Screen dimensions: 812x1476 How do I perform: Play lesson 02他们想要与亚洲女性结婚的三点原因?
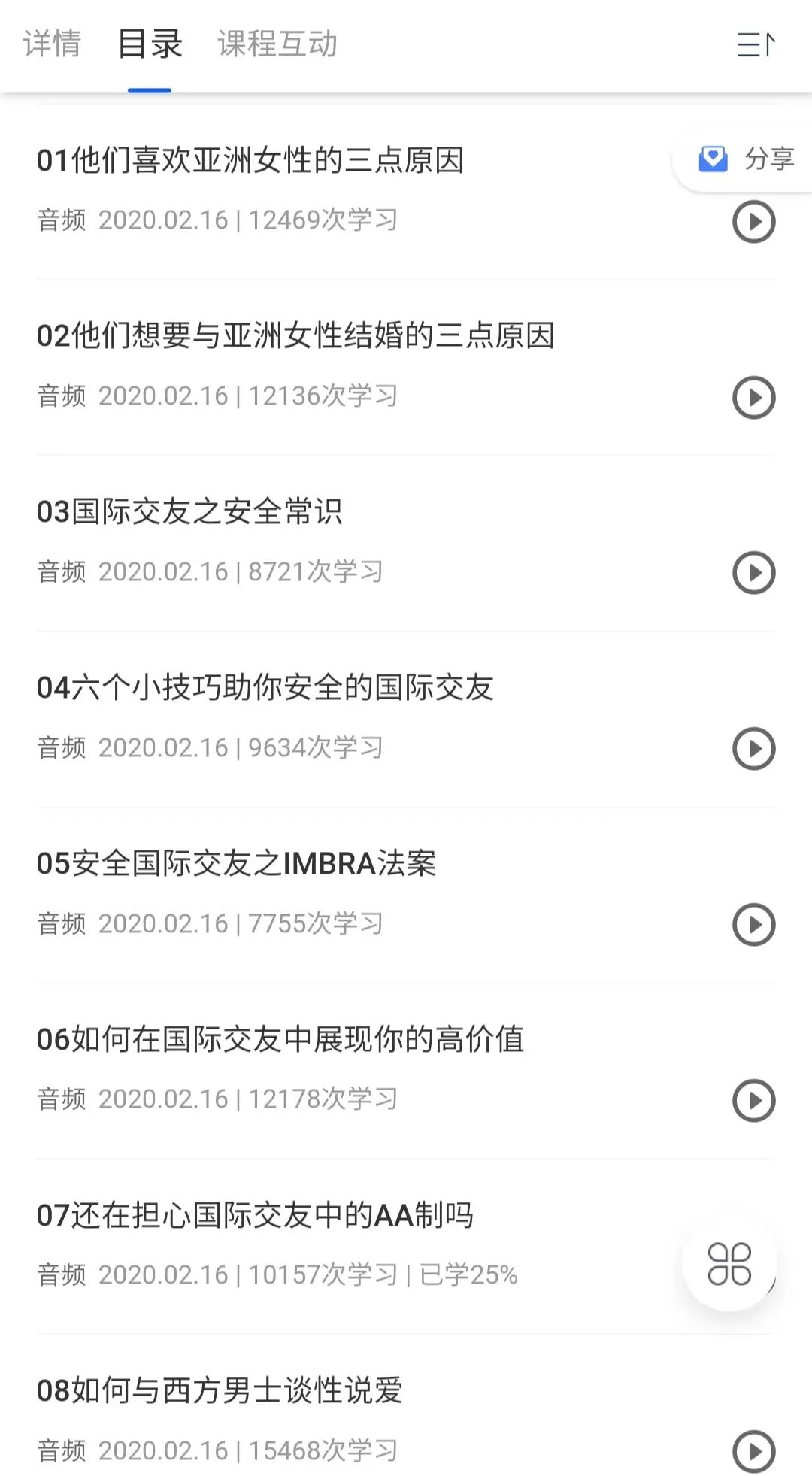tap(753, 397)
